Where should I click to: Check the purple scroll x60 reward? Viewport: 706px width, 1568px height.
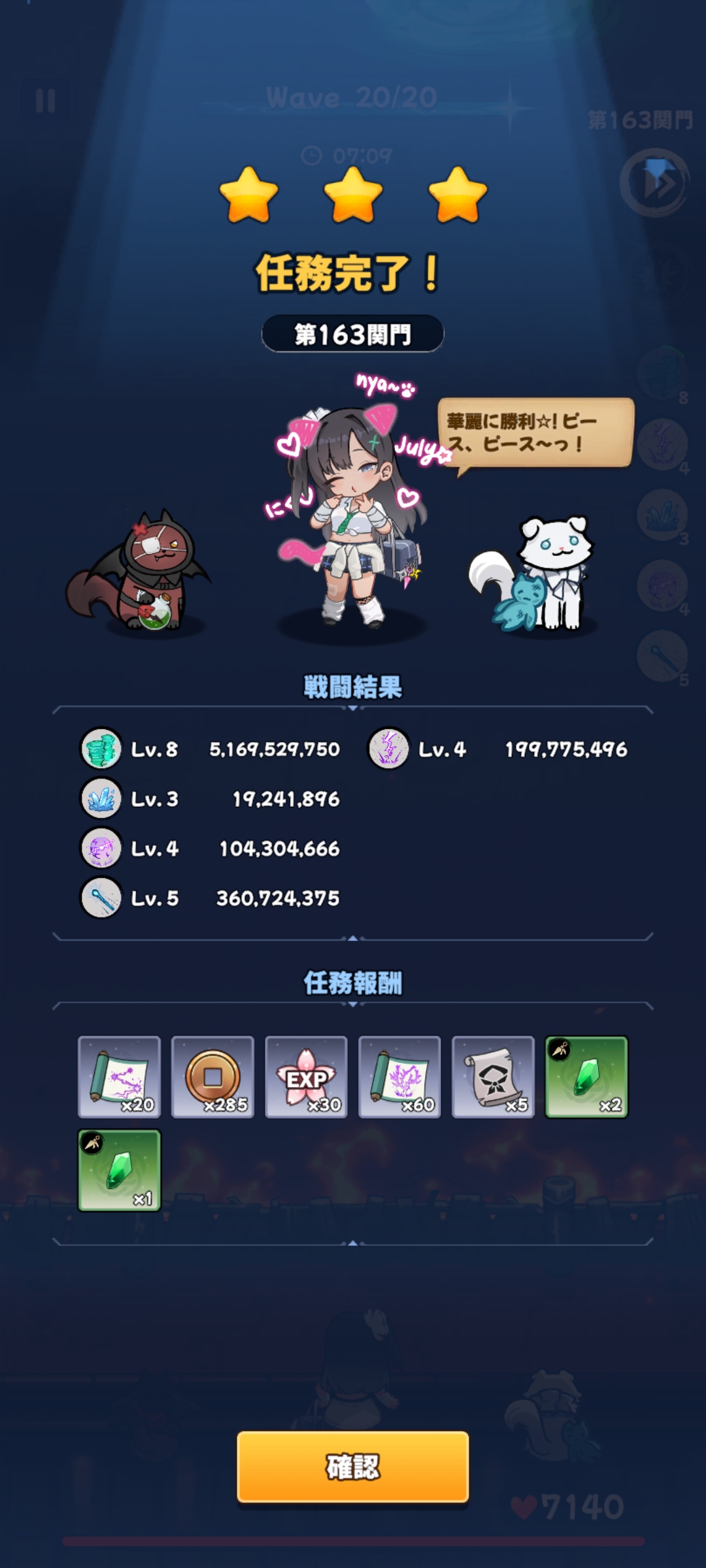[399, 1077]
